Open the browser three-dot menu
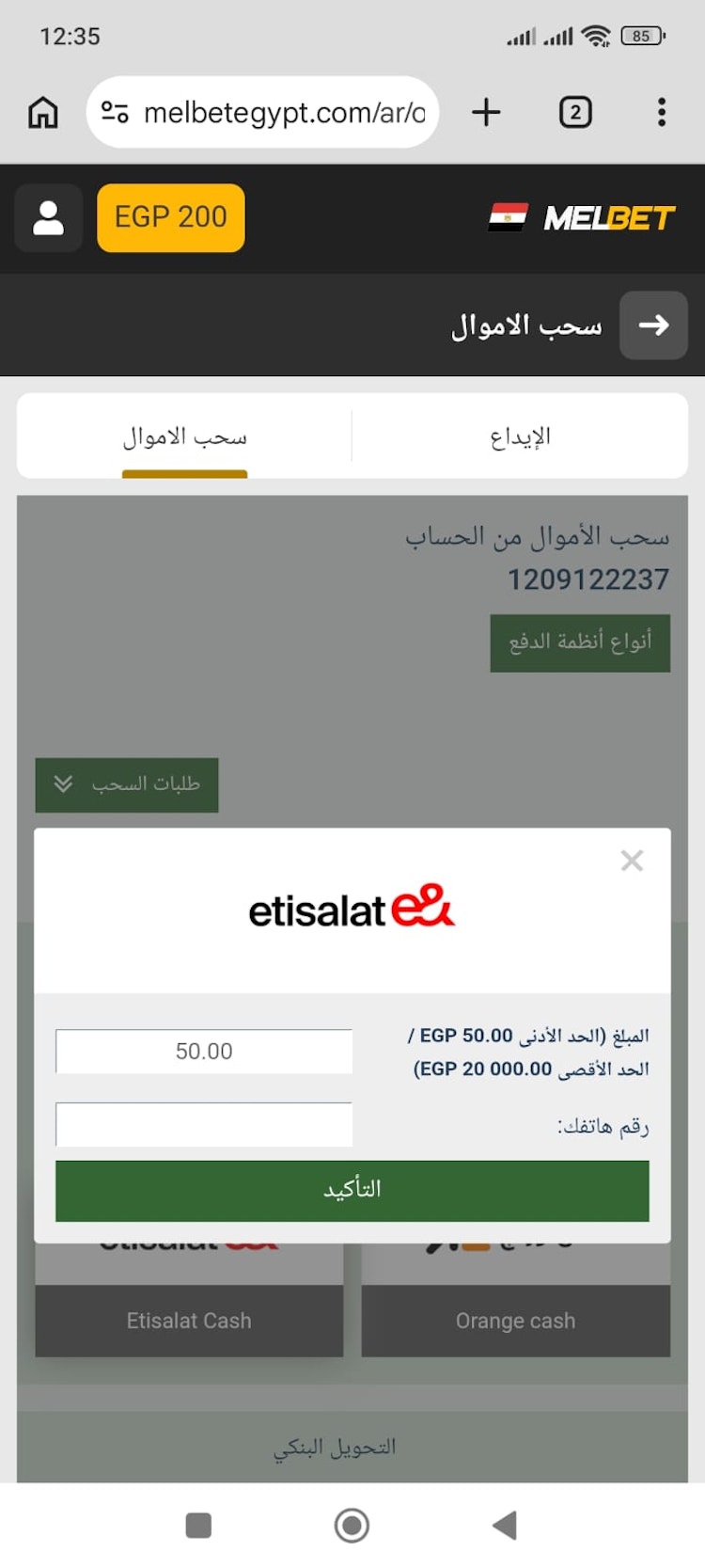Screen dimensions: 705x1568 [x=661, y=112]
